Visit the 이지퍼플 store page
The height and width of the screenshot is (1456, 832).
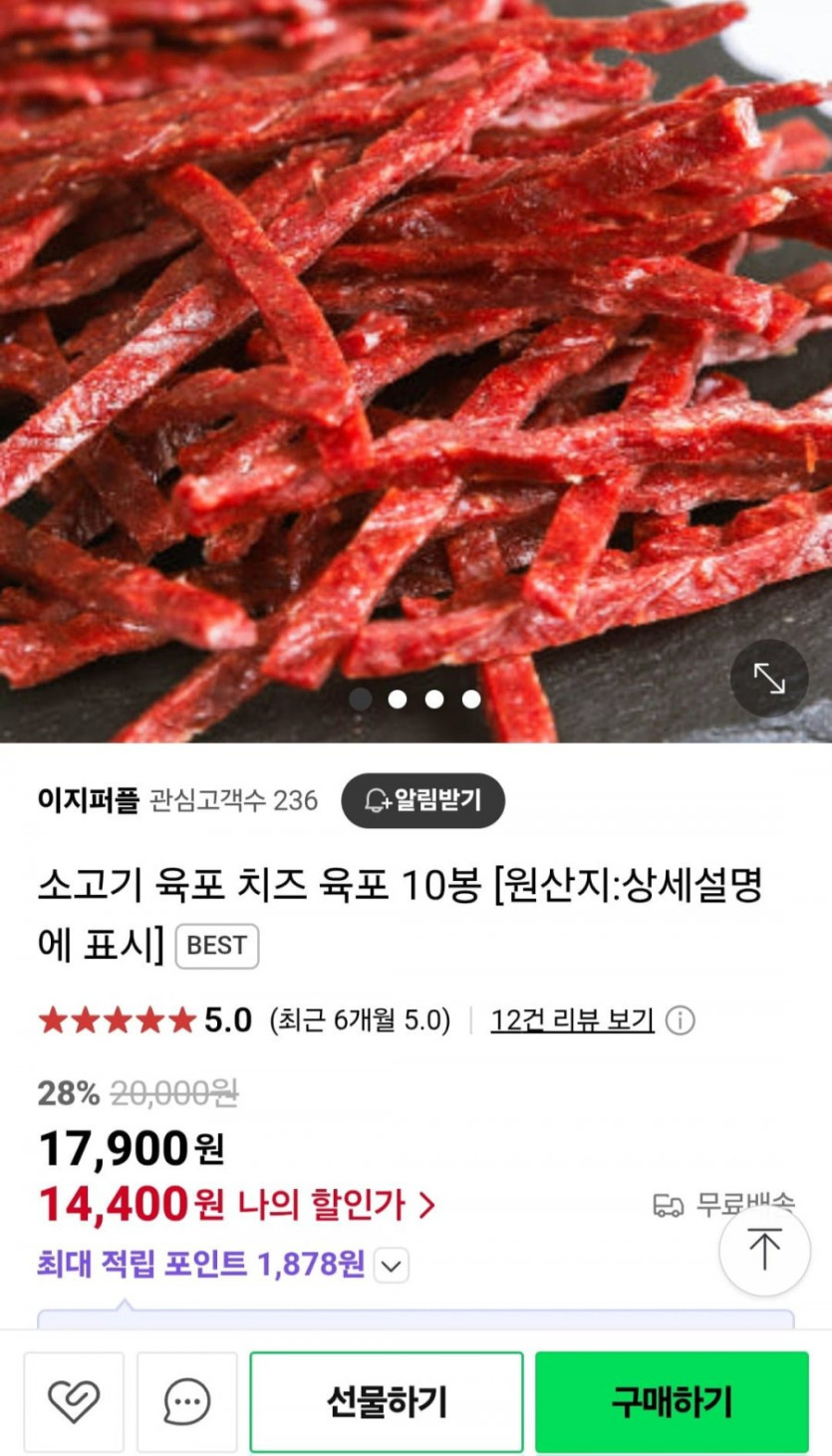[89, 800]
